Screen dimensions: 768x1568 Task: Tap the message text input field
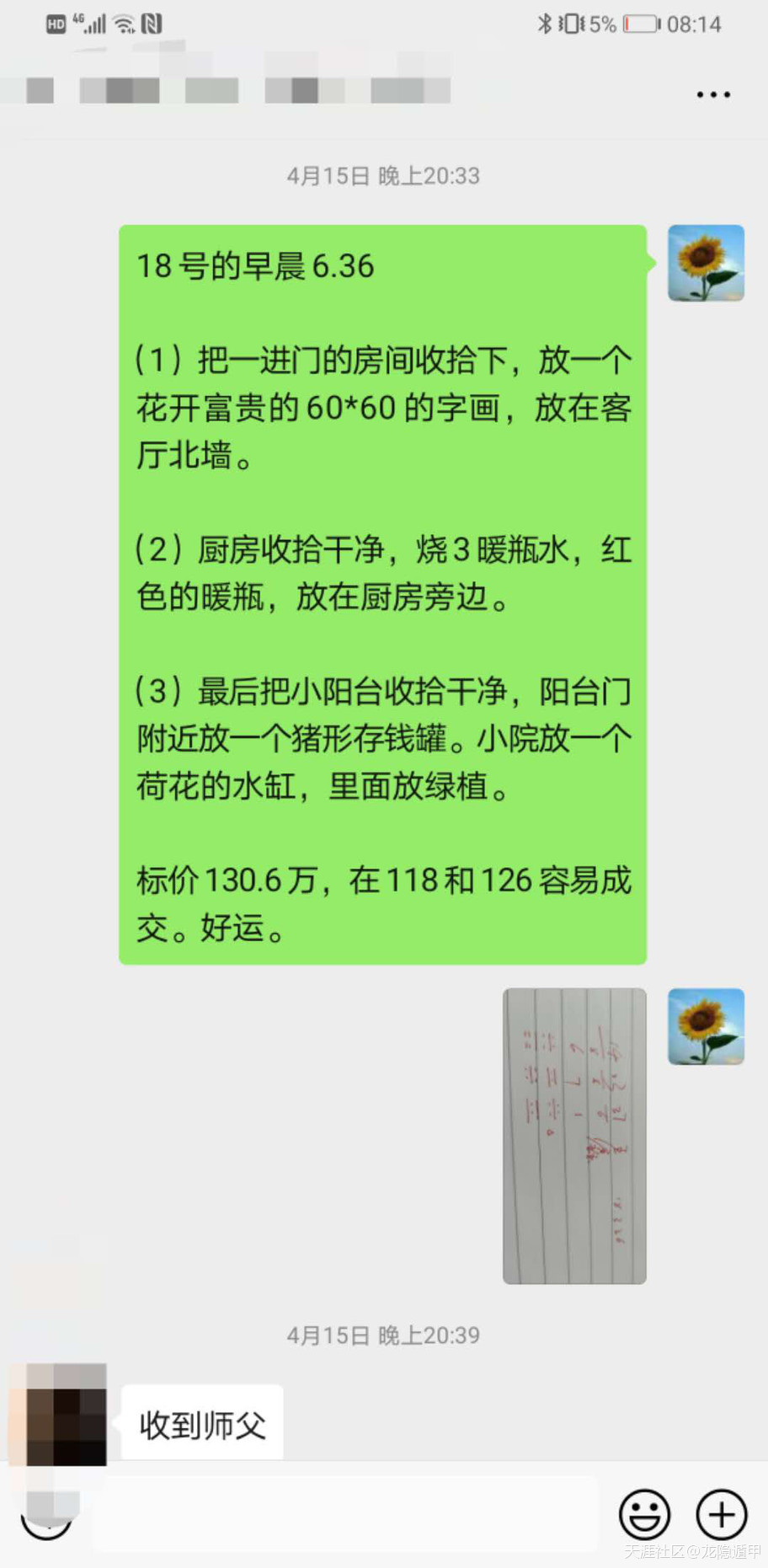345,1514
